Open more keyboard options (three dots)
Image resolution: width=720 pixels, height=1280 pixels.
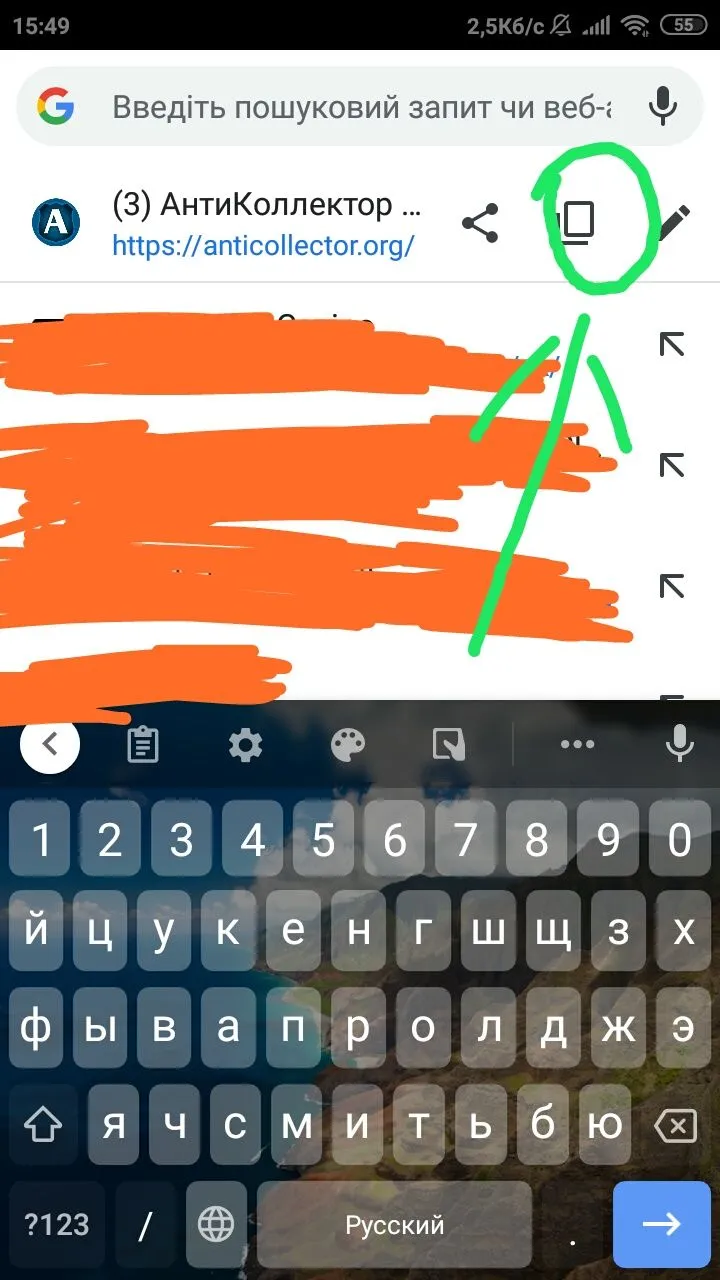tap(577, 745)
